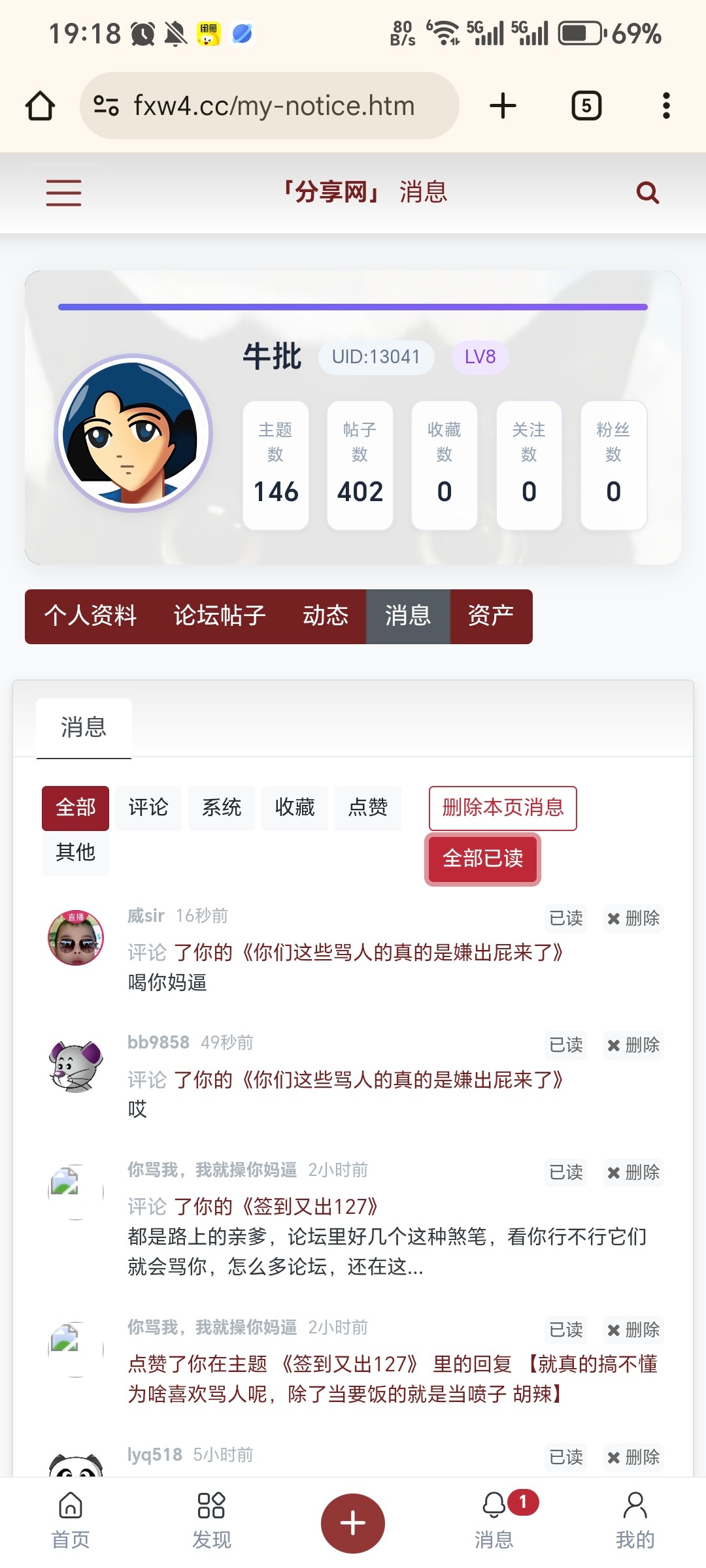The image size is (706, 1568).
Task: Switch to the 资产 tab
Action: (x=490, y=616)
